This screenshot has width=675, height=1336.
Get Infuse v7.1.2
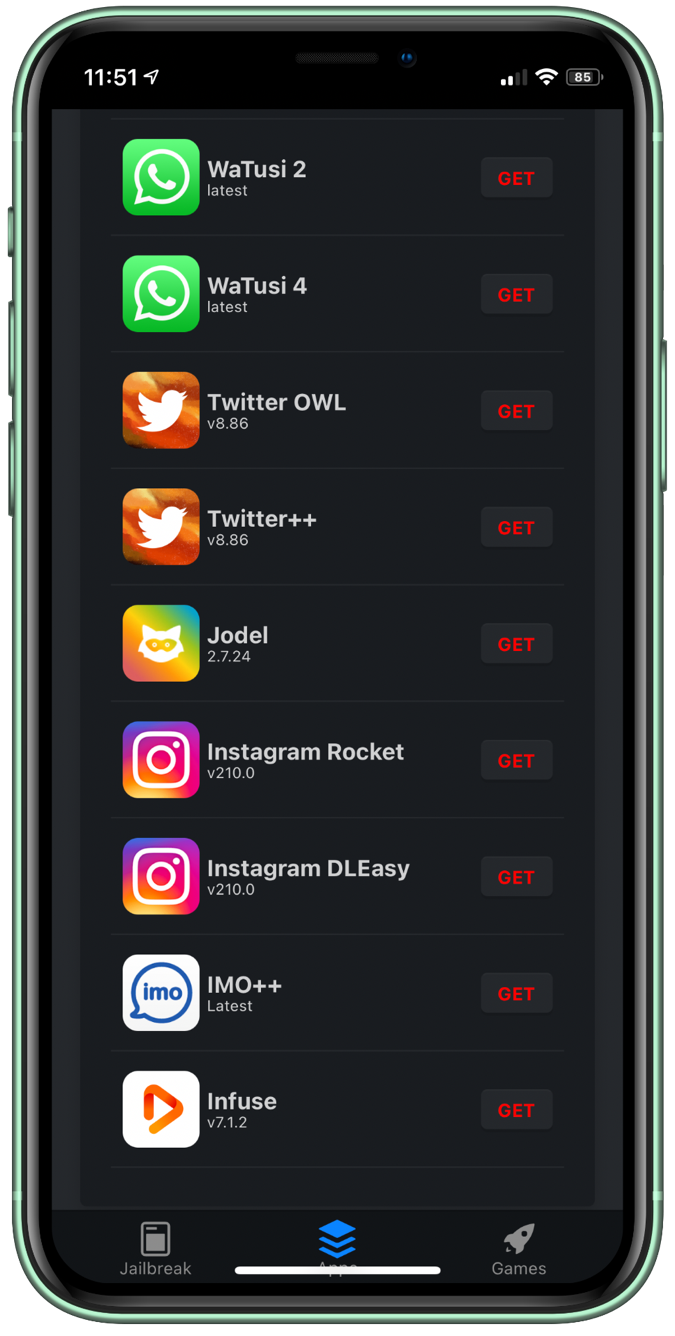[x=516, y=1110]
